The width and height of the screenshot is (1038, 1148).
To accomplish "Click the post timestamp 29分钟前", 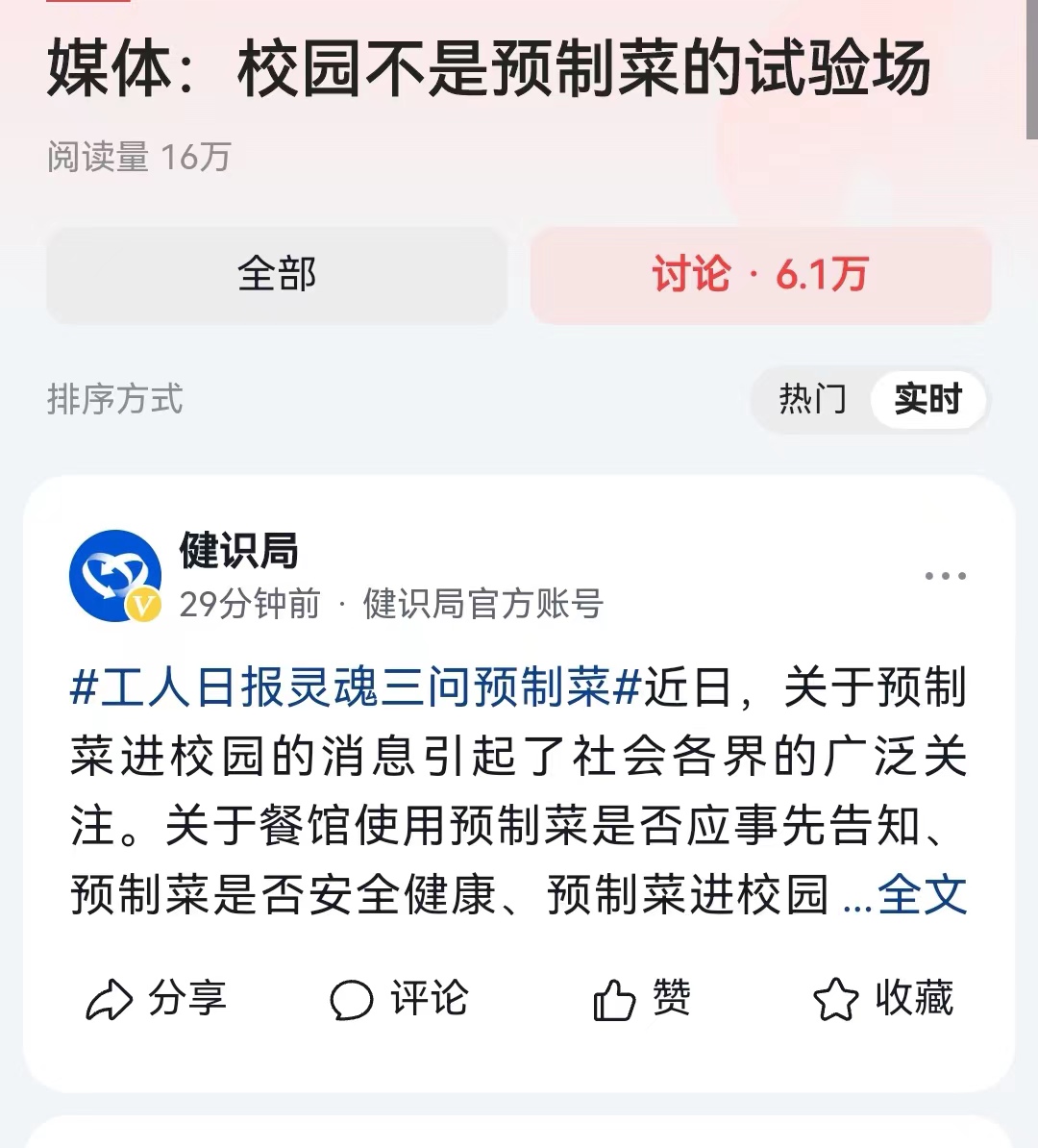I will [x=248, y=606].
